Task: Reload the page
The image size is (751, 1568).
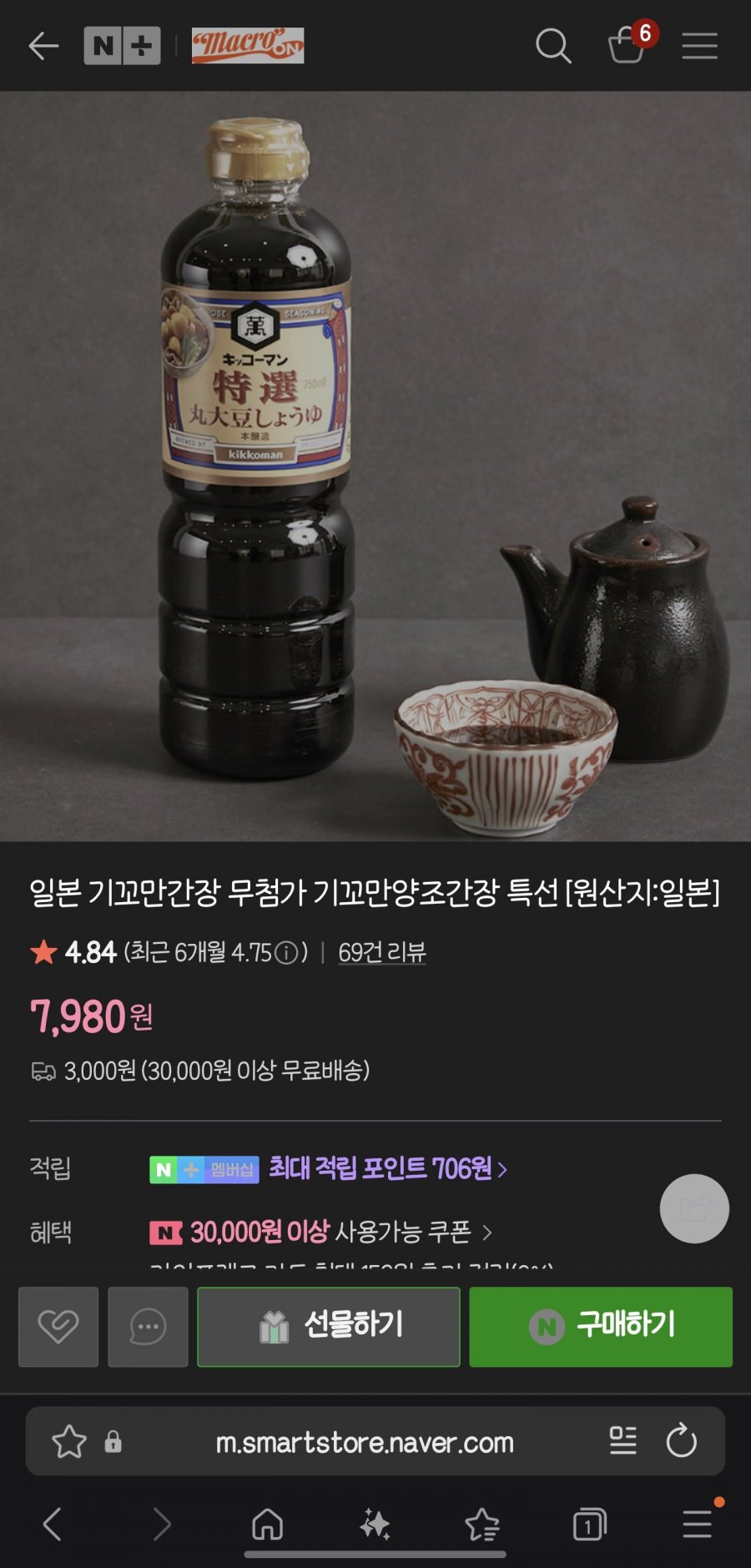Action: tap(681, 1440)
